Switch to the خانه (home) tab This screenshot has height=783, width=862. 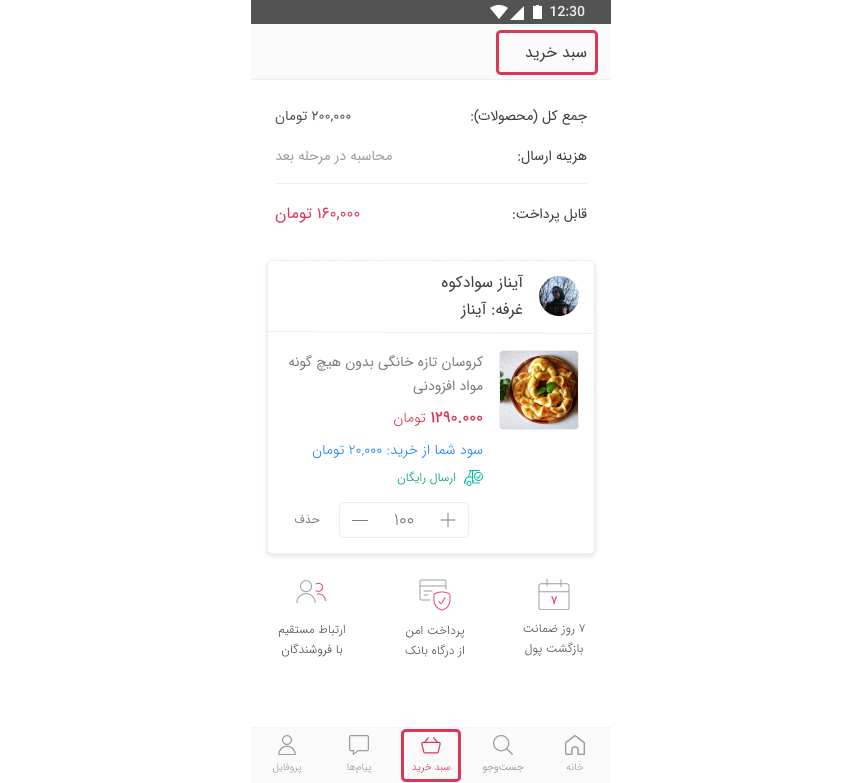pyautogui.click(x=575, y=754)
